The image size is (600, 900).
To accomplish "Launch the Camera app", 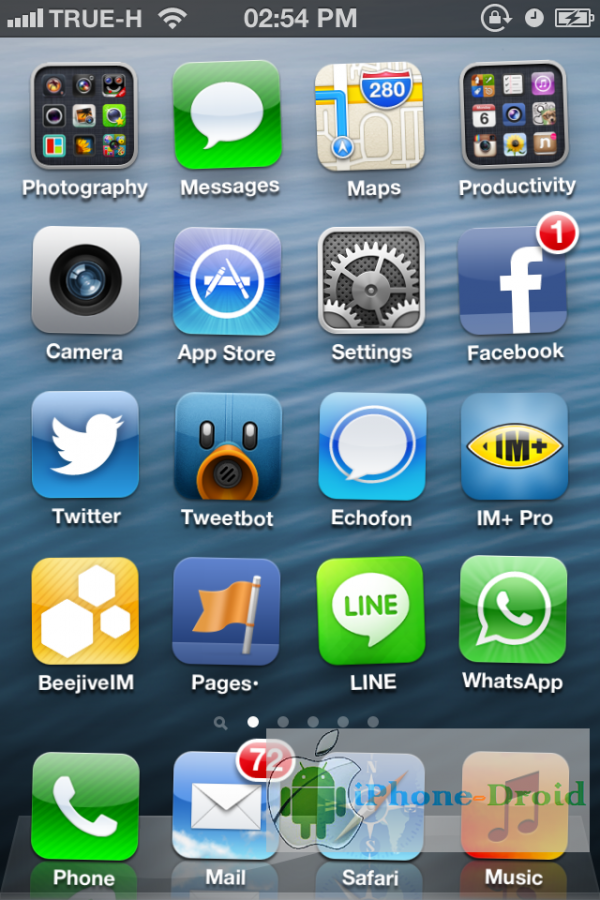I will pyautogui.click(x=85, y=281).
